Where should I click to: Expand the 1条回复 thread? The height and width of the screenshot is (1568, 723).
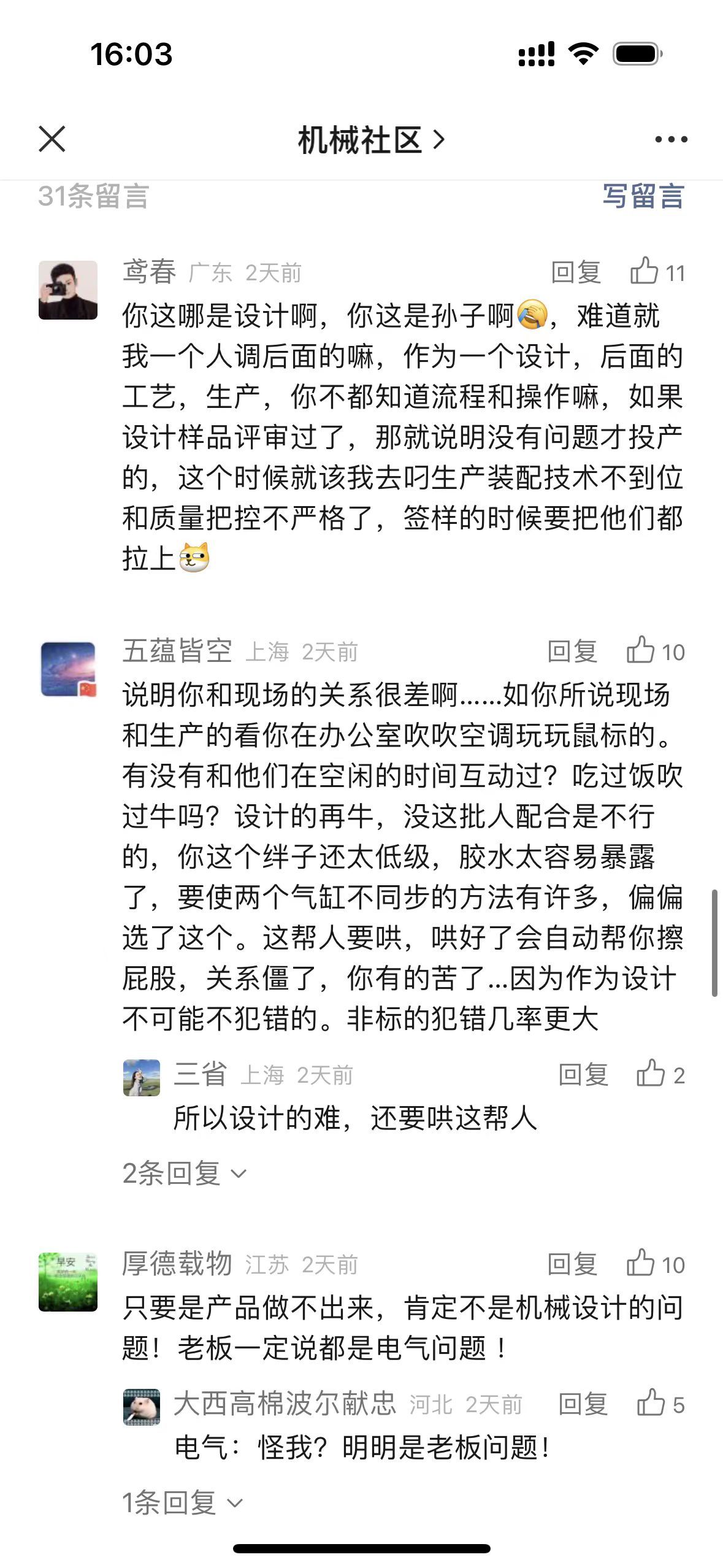click(x=182, y=1502)
